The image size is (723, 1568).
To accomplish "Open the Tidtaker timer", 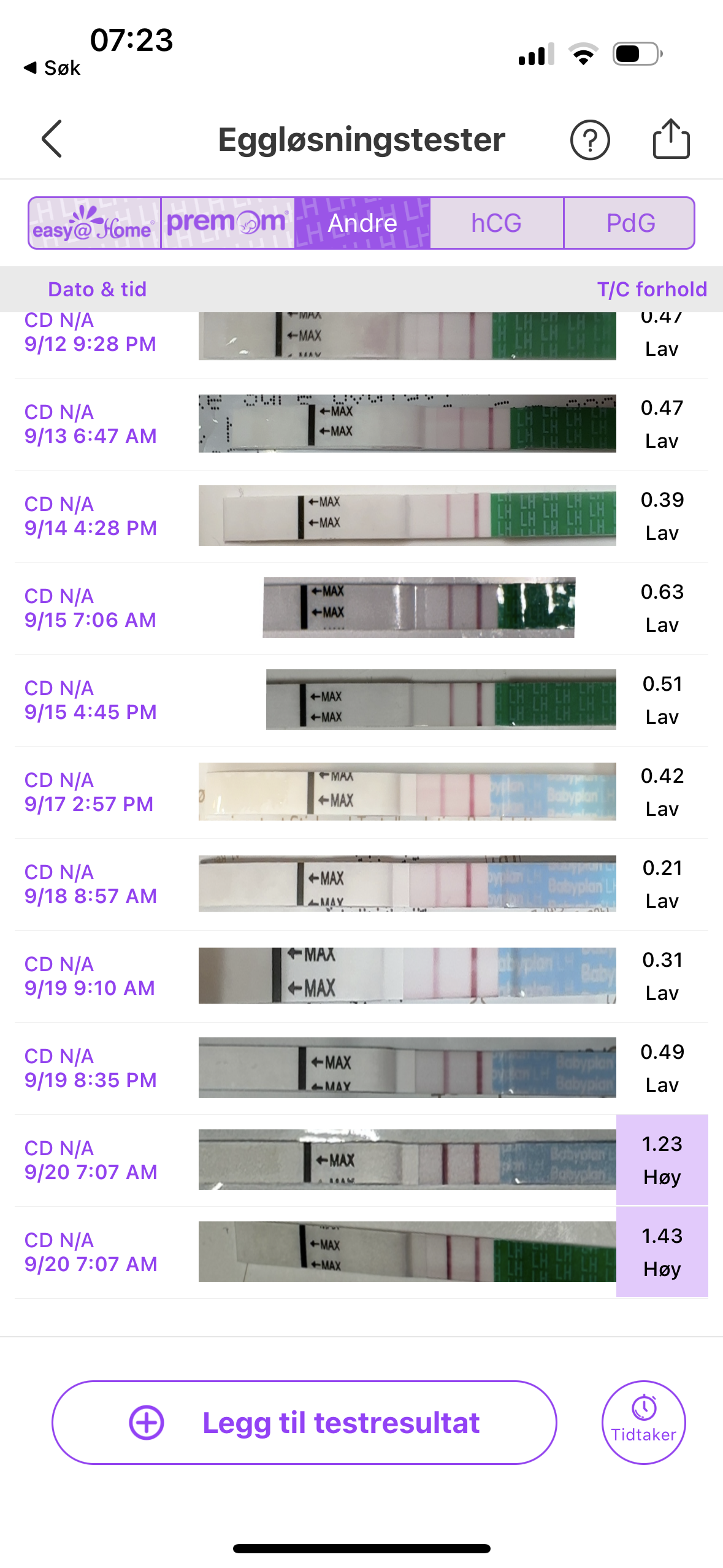I will [643, 1423].
